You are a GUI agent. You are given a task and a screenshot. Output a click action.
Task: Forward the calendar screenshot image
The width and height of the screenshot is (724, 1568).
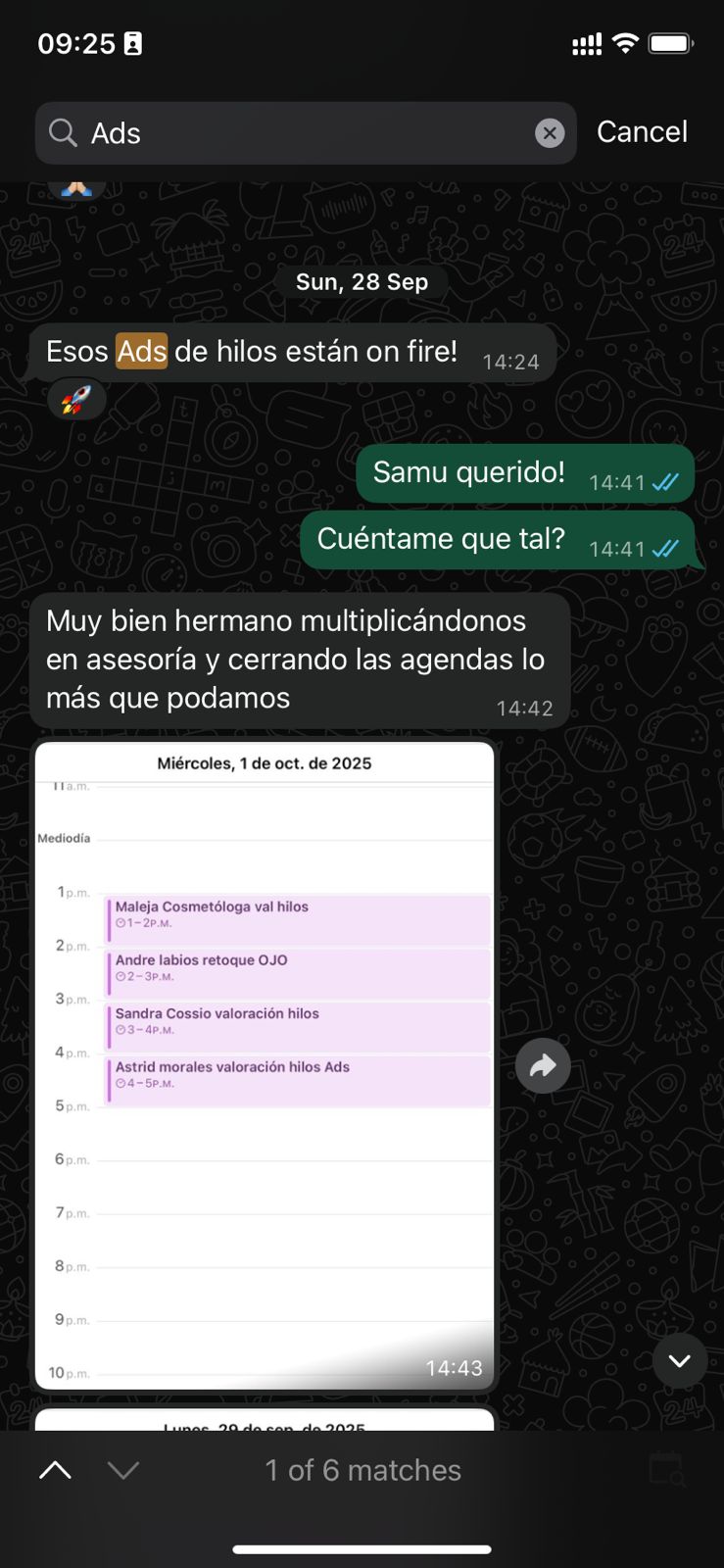tap(543, 1065)
